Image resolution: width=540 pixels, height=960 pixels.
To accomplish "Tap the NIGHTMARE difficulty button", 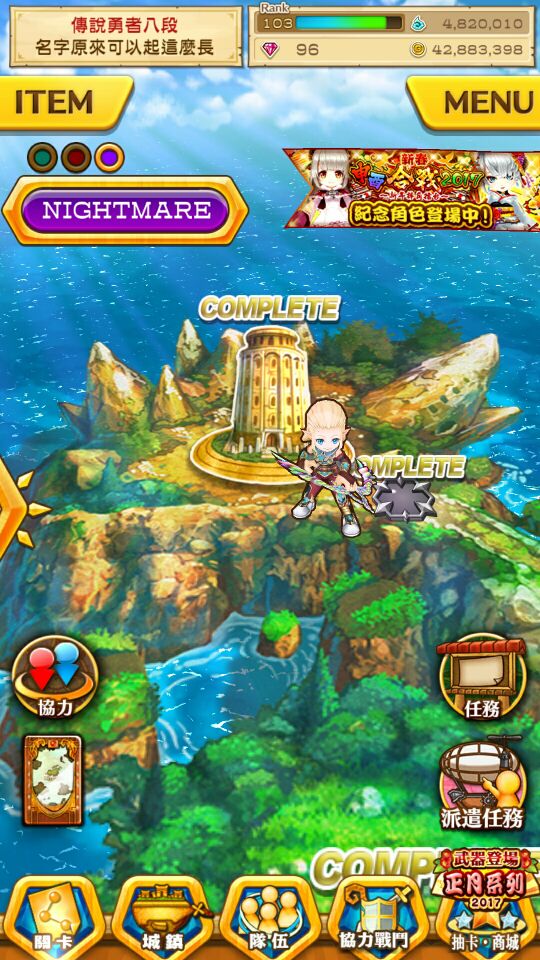I will (126, 211).
